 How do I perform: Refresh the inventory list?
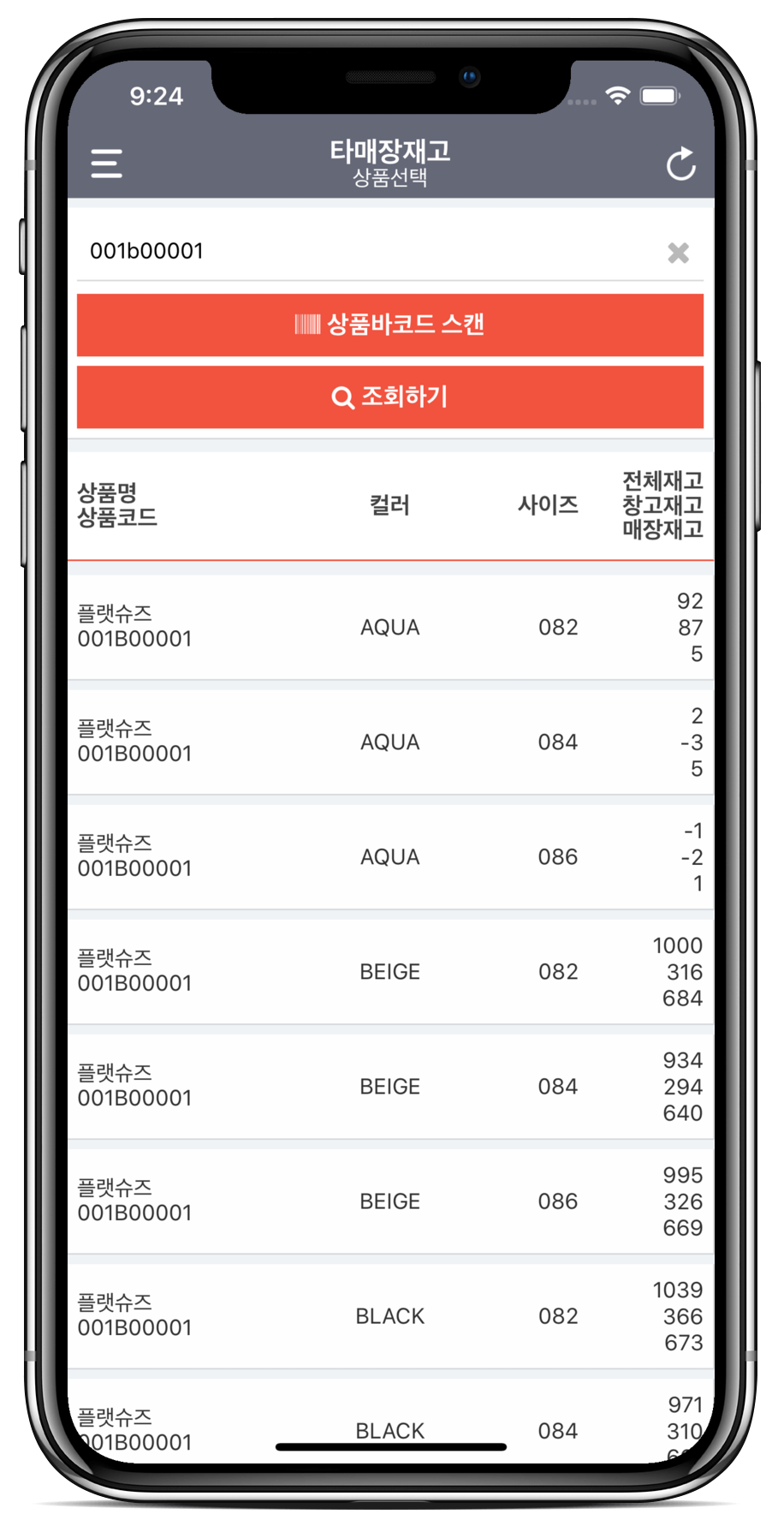(x=680, y=164)
